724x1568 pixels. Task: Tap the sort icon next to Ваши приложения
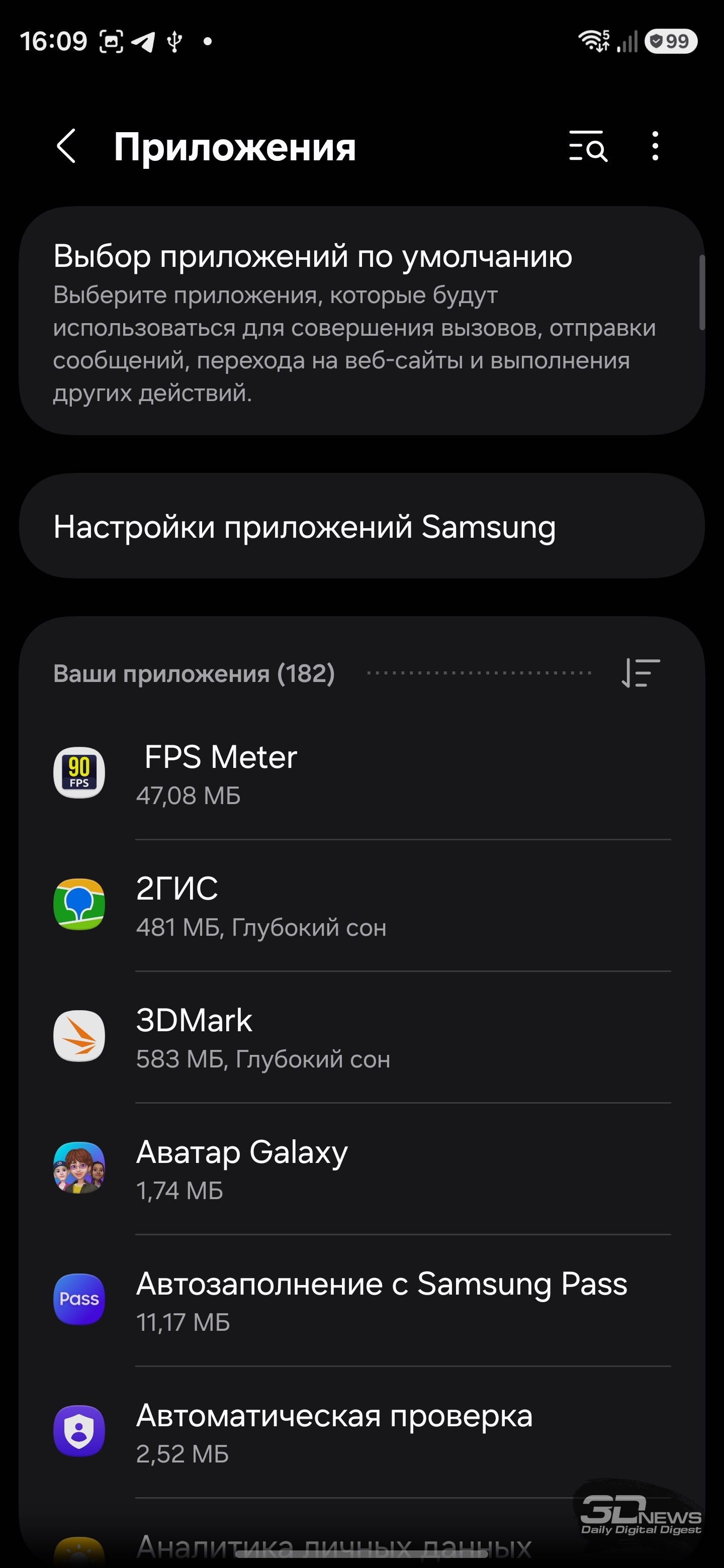point(641,673)
